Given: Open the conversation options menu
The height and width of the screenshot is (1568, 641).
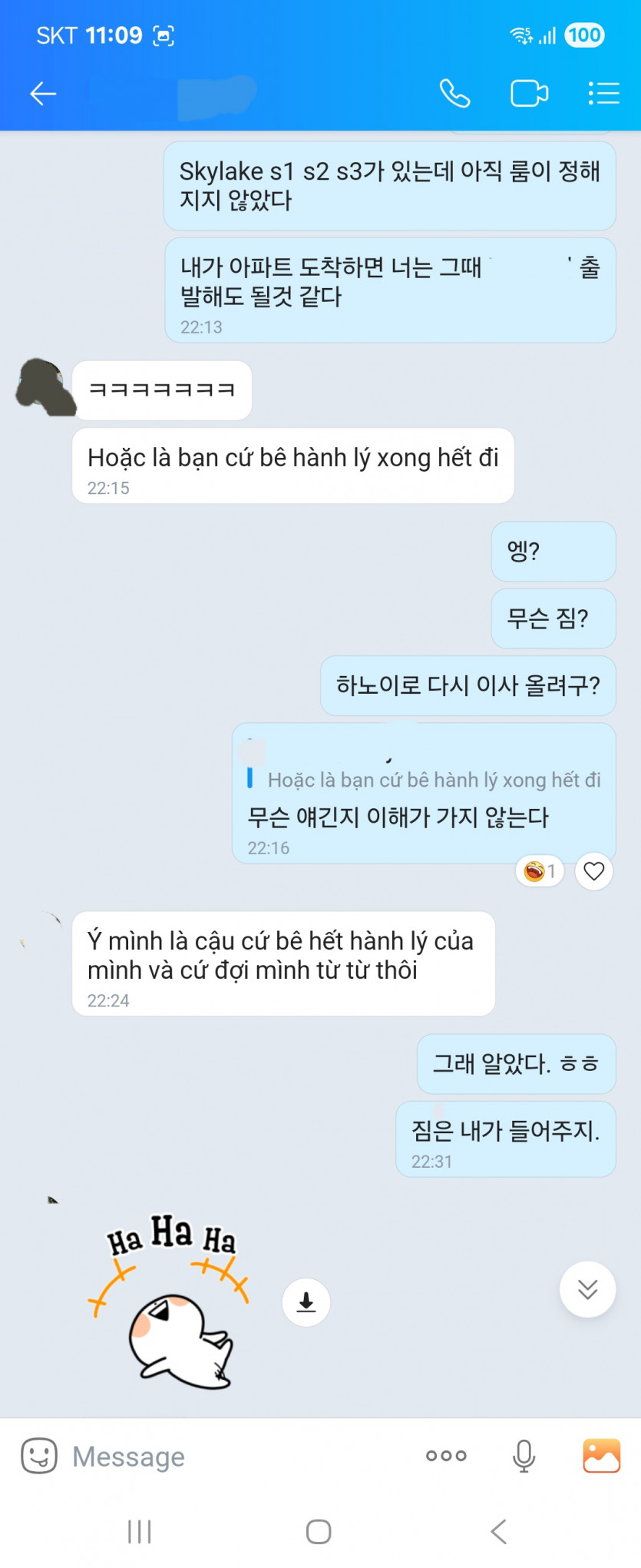Looking at the screenshot, I should point(603,94).
